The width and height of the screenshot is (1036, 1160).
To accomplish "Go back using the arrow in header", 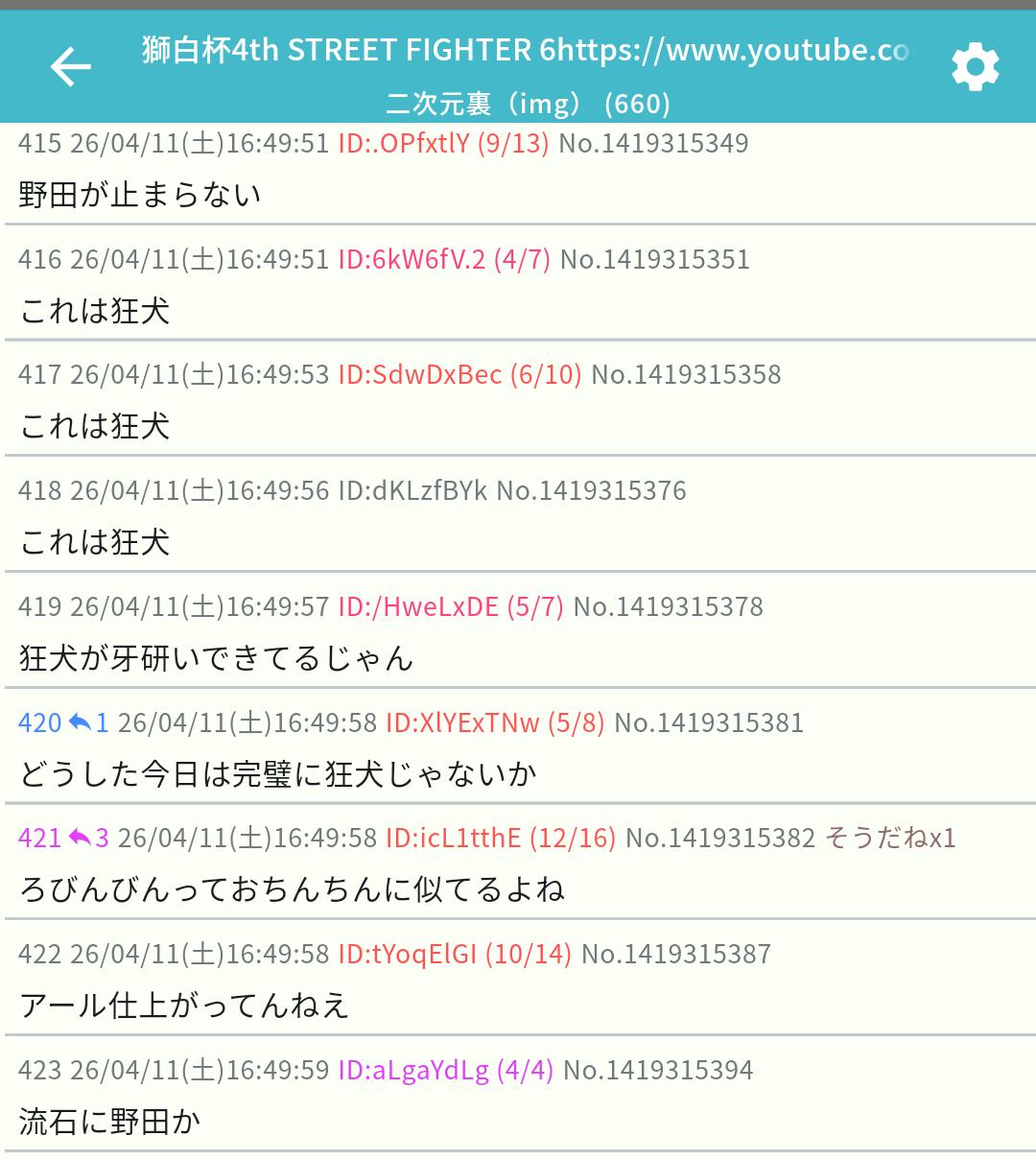I will (70, 66).
